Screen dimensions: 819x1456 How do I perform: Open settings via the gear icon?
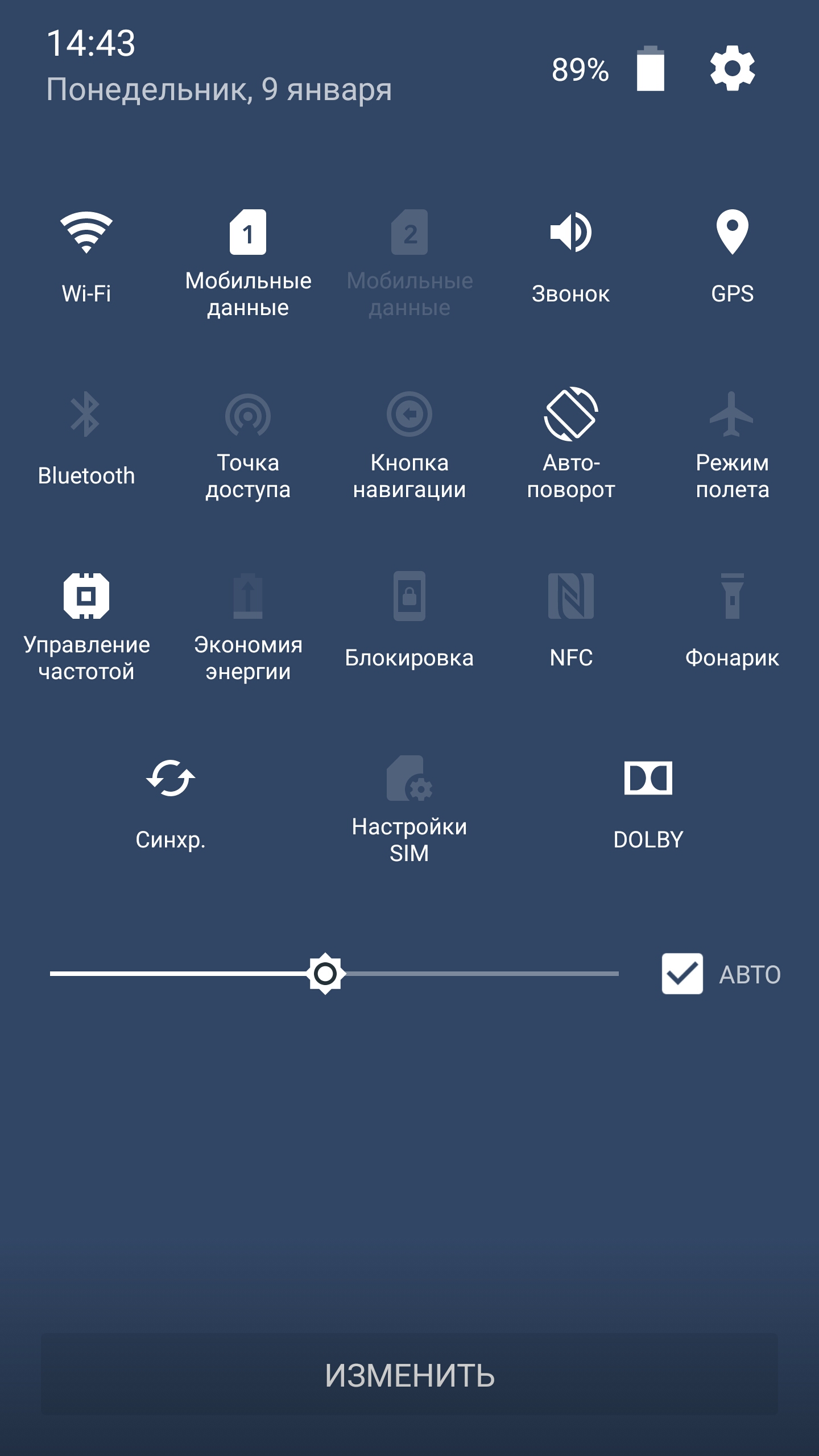click(732, 68)
